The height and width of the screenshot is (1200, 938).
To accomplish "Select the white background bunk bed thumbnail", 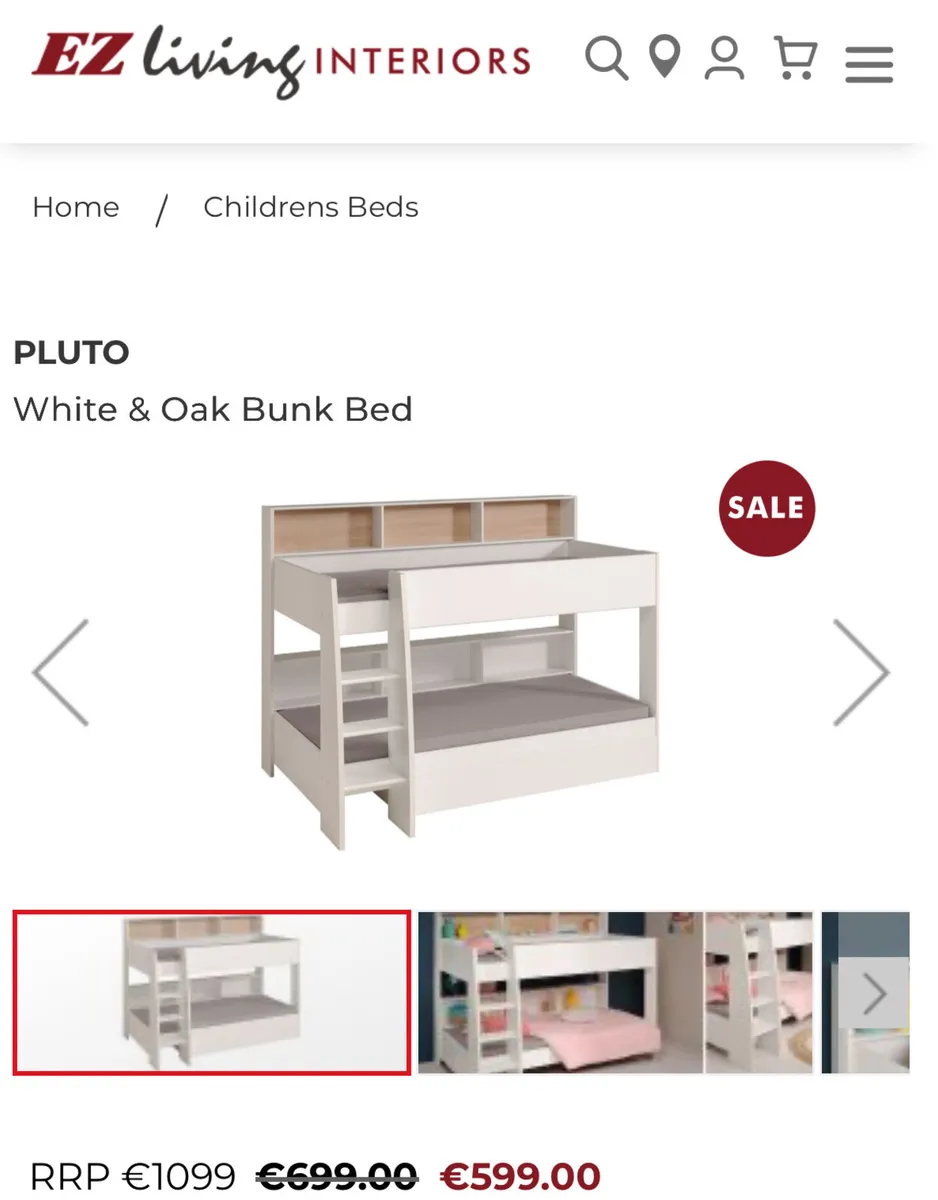I will point(212,992).
